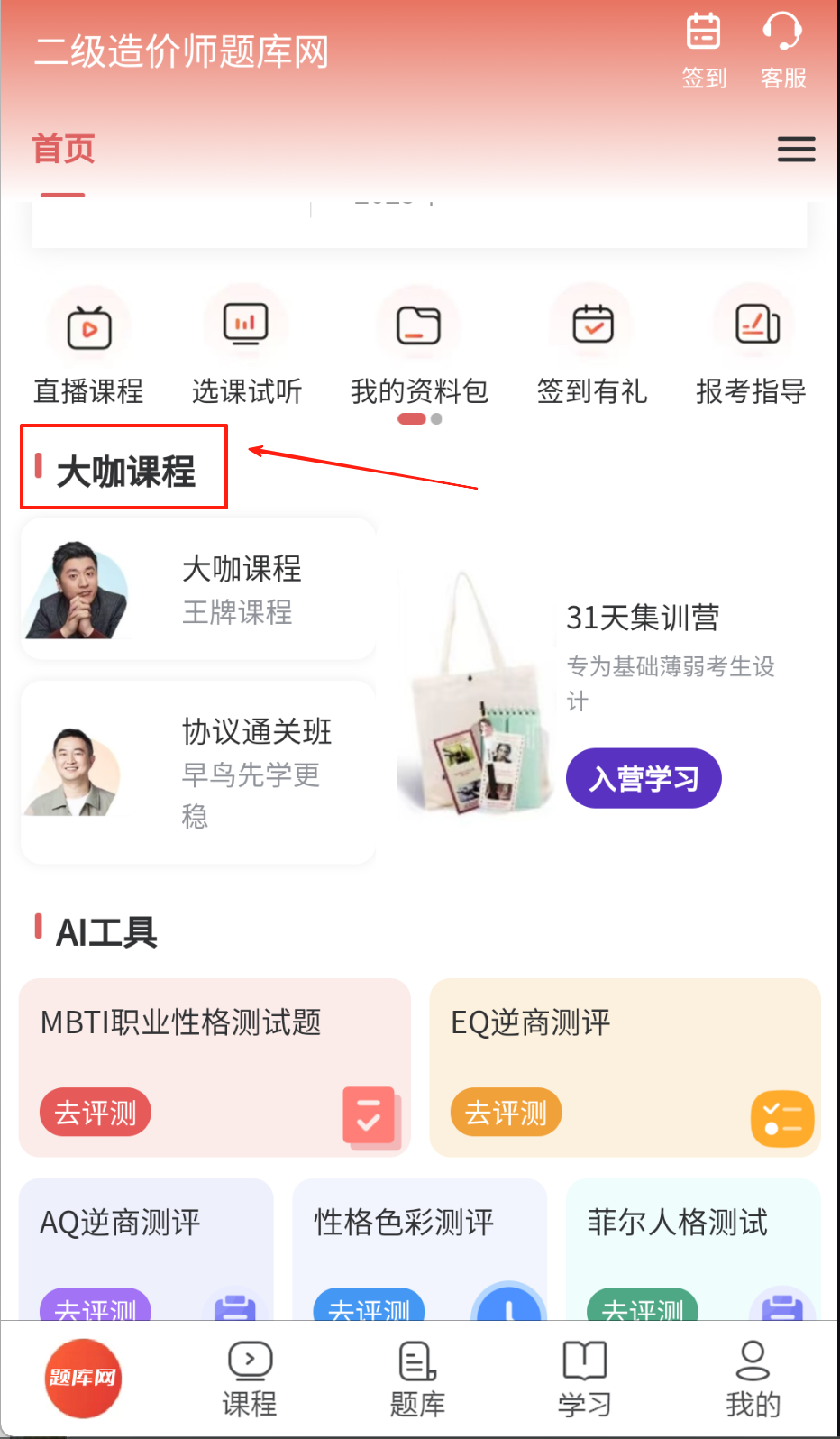Open 客服 customer service
Image resolution: width=840 pixels, height=1439 pixels.
click(x=782, y=50)
